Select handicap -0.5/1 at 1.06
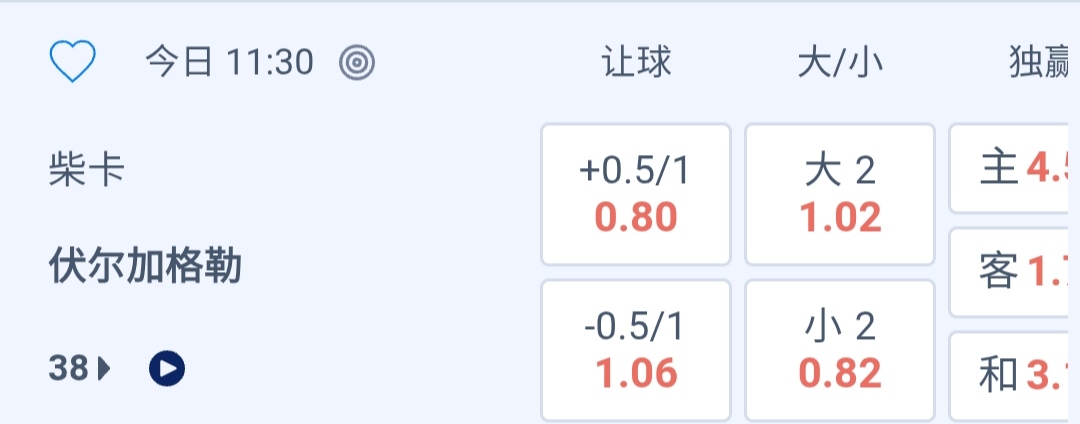Screen dimensions: 1080x424 [x=636, y=350]
